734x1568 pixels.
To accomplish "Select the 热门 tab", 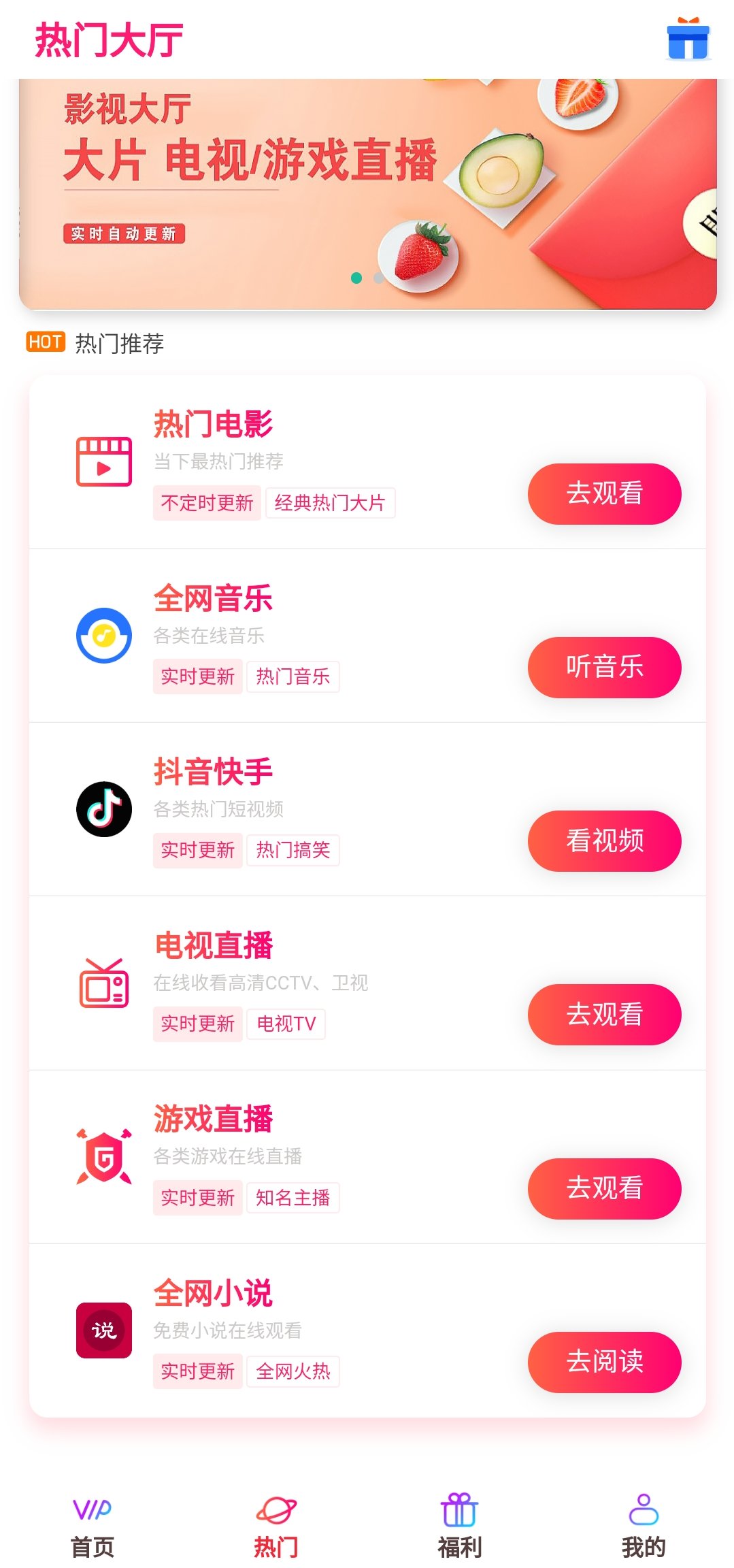I will pyautogui.click(x=276, y=1527).
